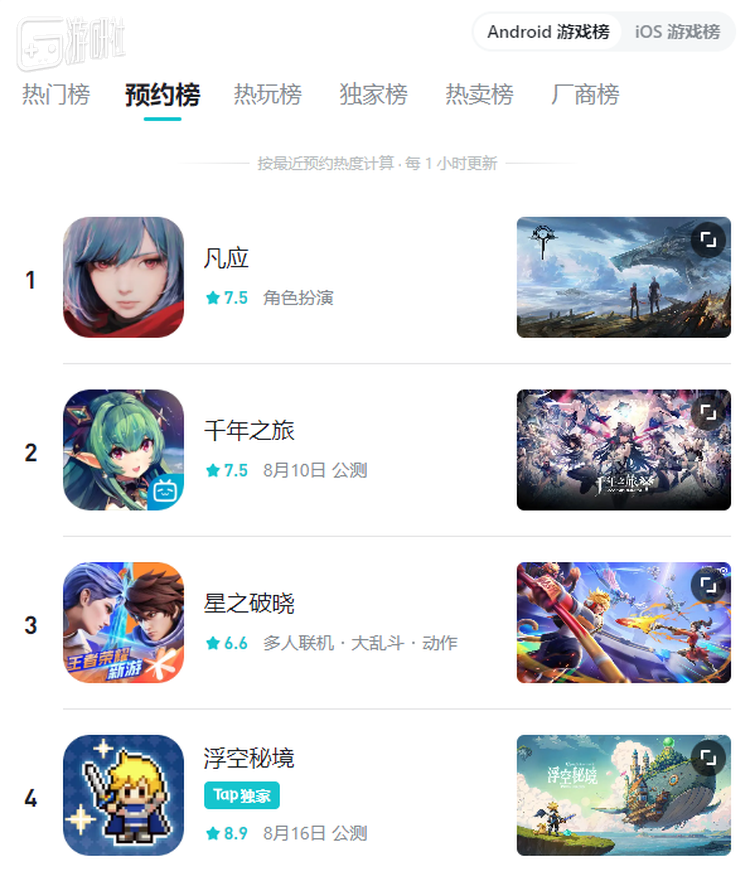
Task: Expand the 千年之旅 preview image
Action: [708, 412]
